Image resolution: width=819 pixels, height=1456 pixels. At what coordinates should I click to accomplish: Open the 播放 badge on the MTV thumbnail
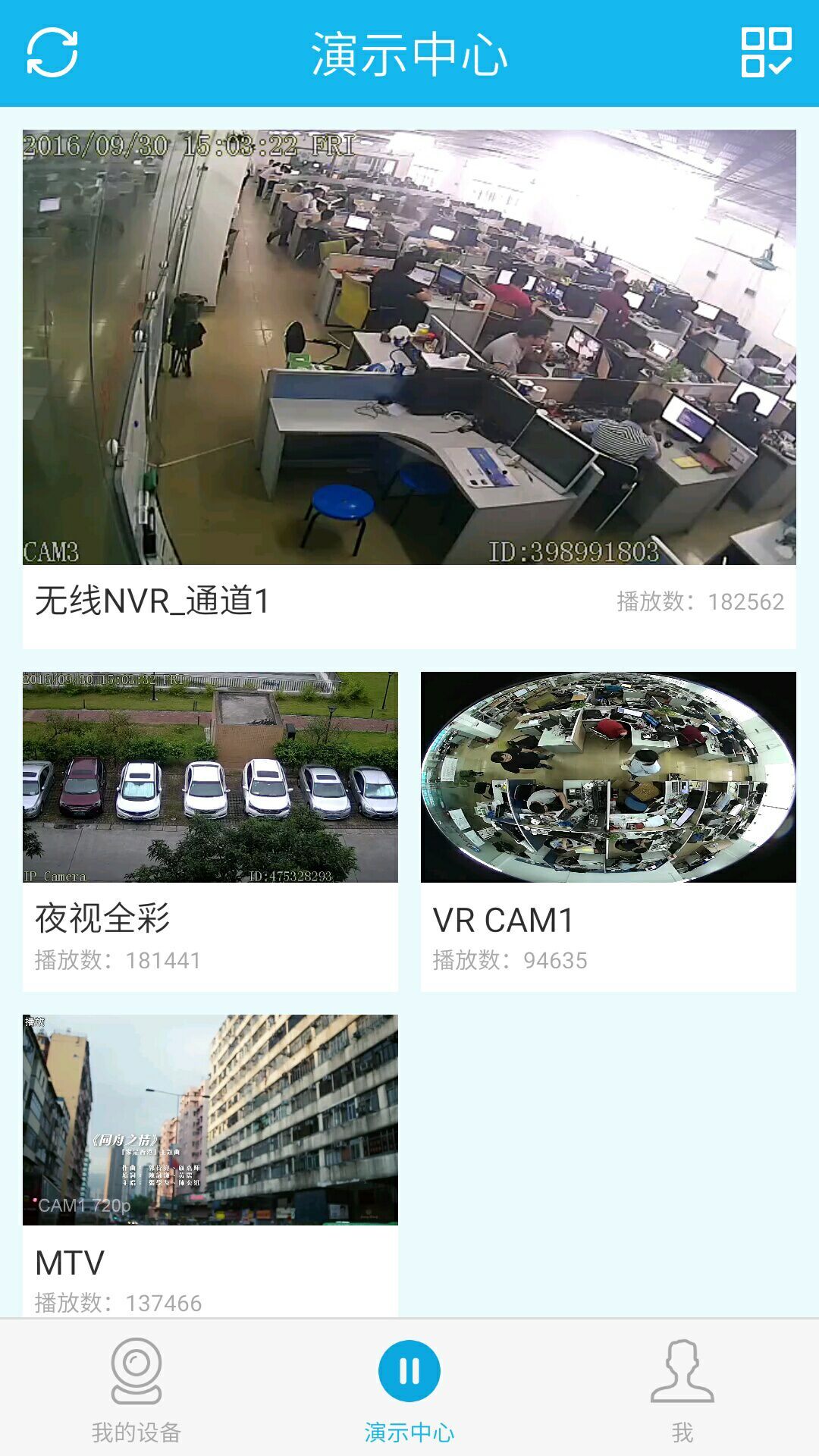click(33, 1021)
